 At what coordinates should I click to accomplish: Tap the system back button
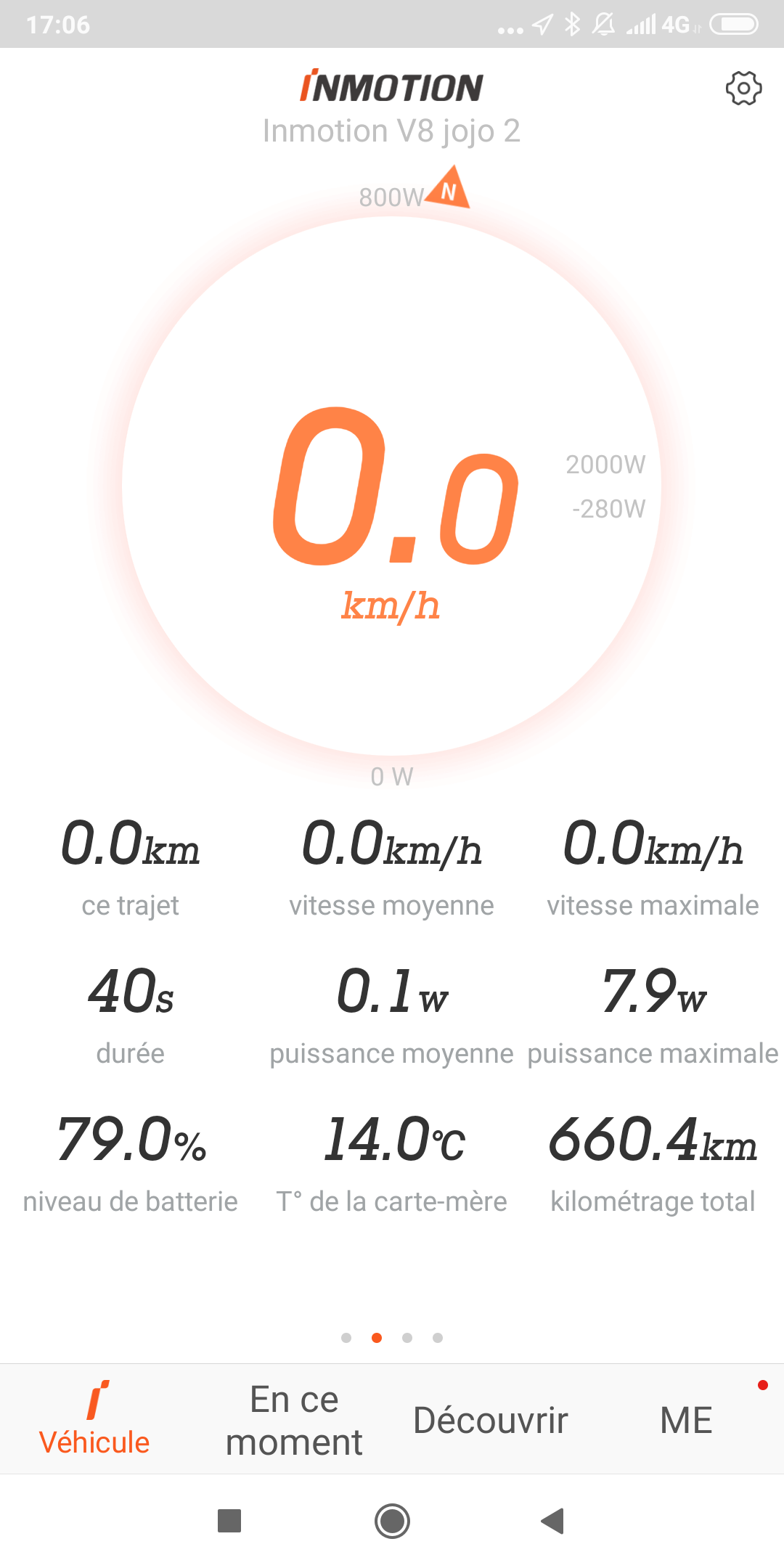point(552,1521)
